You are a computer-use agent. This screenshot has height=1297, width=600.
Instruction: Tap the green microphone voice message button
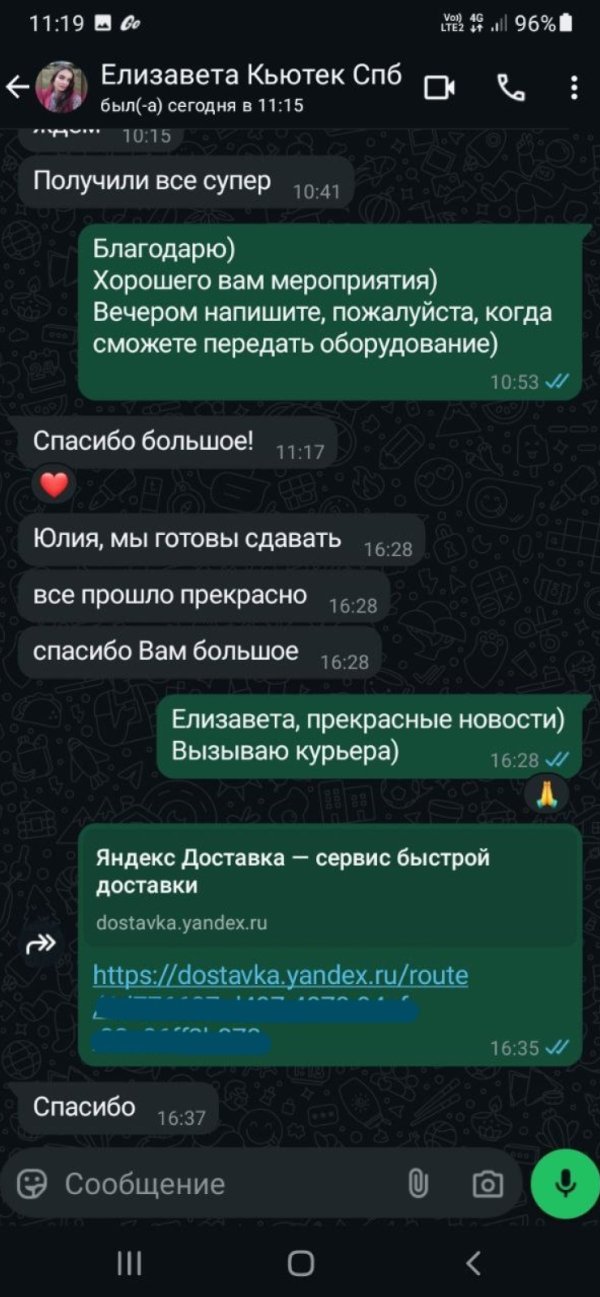point(565,1184)
